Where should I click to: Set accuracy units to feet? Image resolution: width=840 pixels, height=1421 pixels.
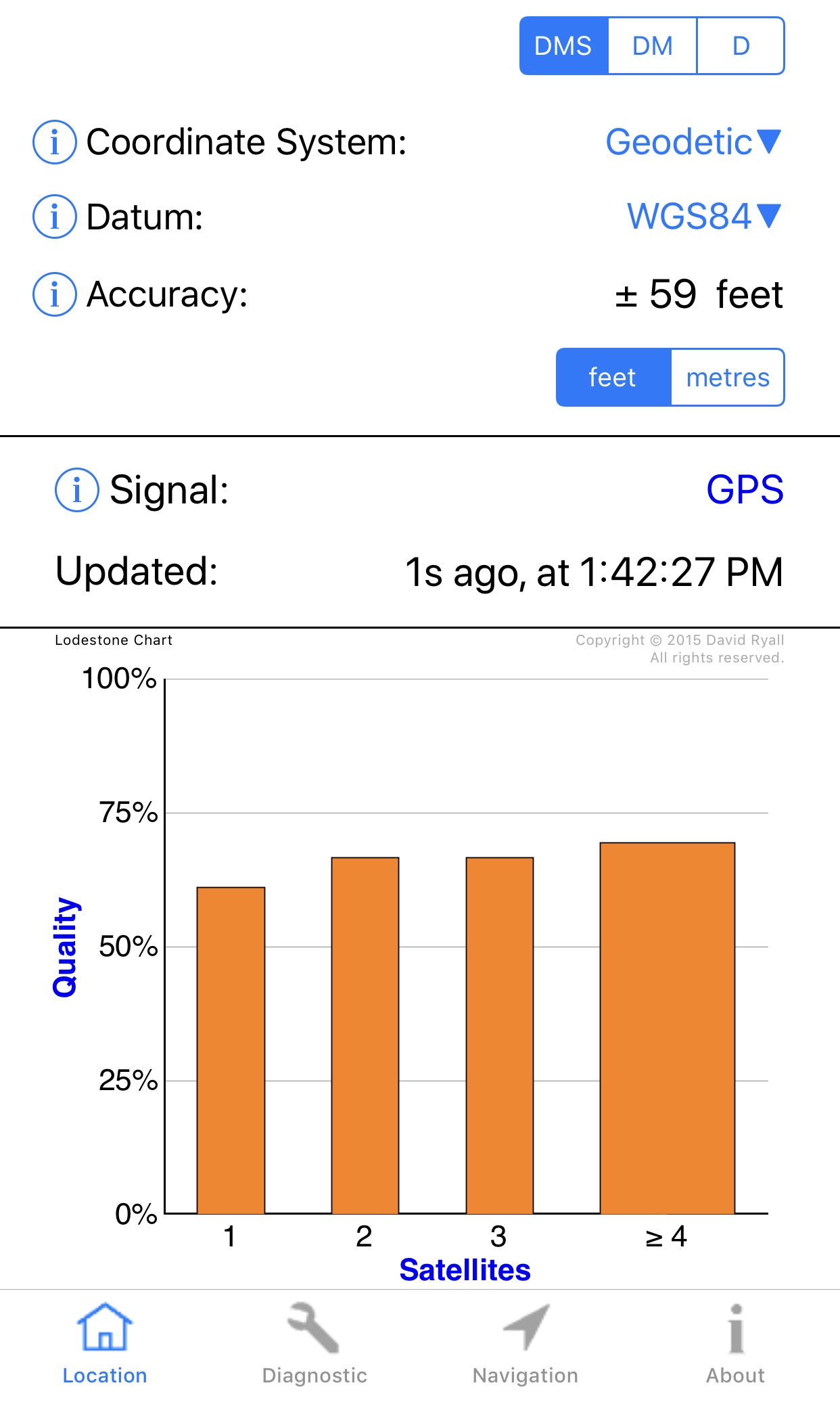pos(613,378)
